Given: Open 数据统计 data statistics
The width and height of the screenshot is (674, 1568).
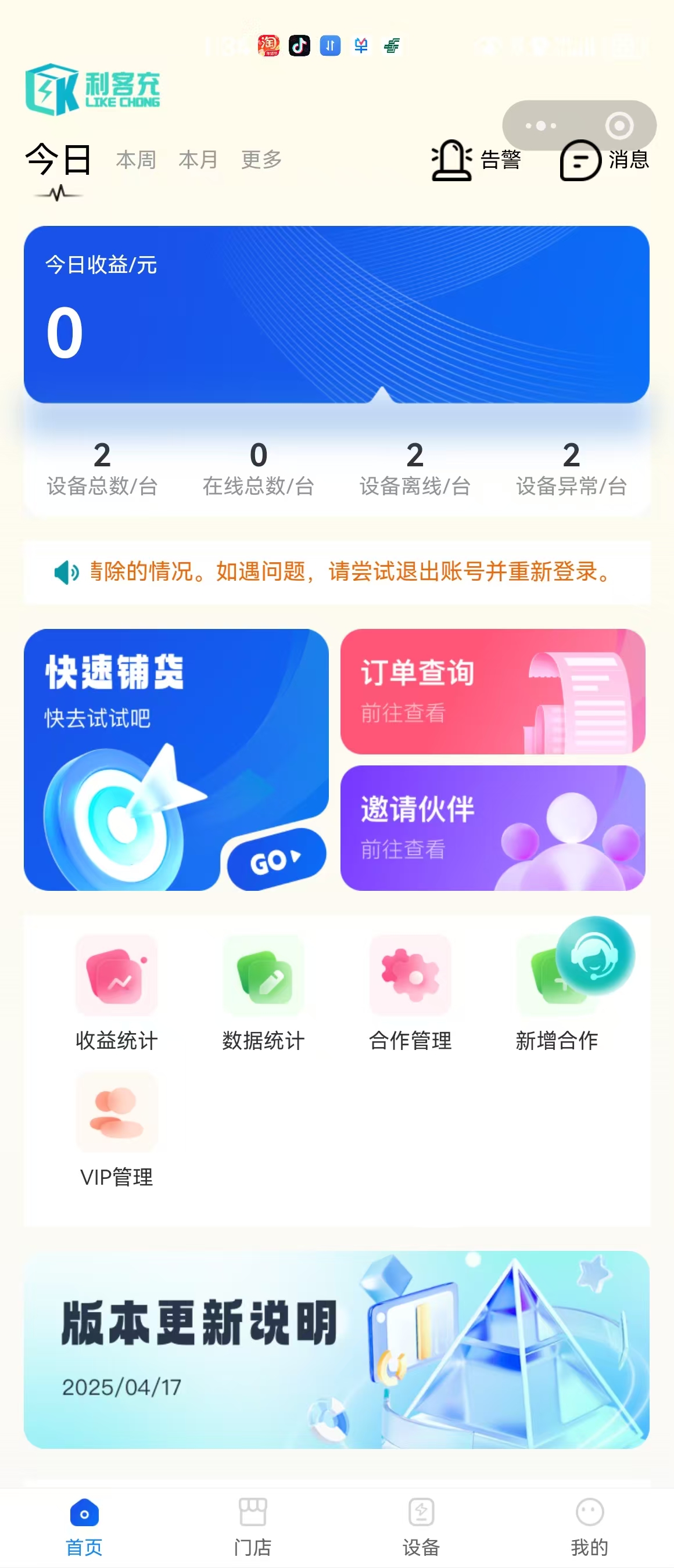Looking at the screenshot, I should point(263,993).
